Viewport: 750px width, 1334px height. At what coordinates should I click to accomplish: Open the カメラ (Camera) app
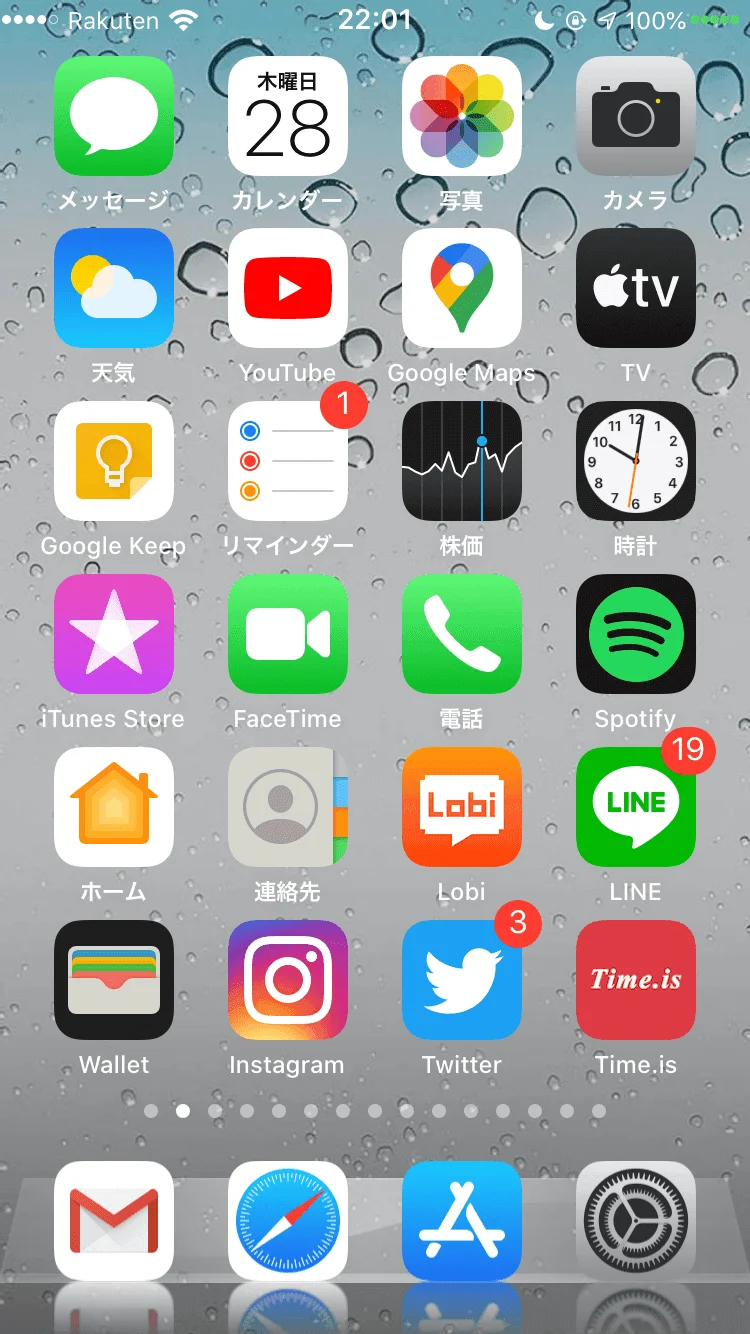coord(635,116)
